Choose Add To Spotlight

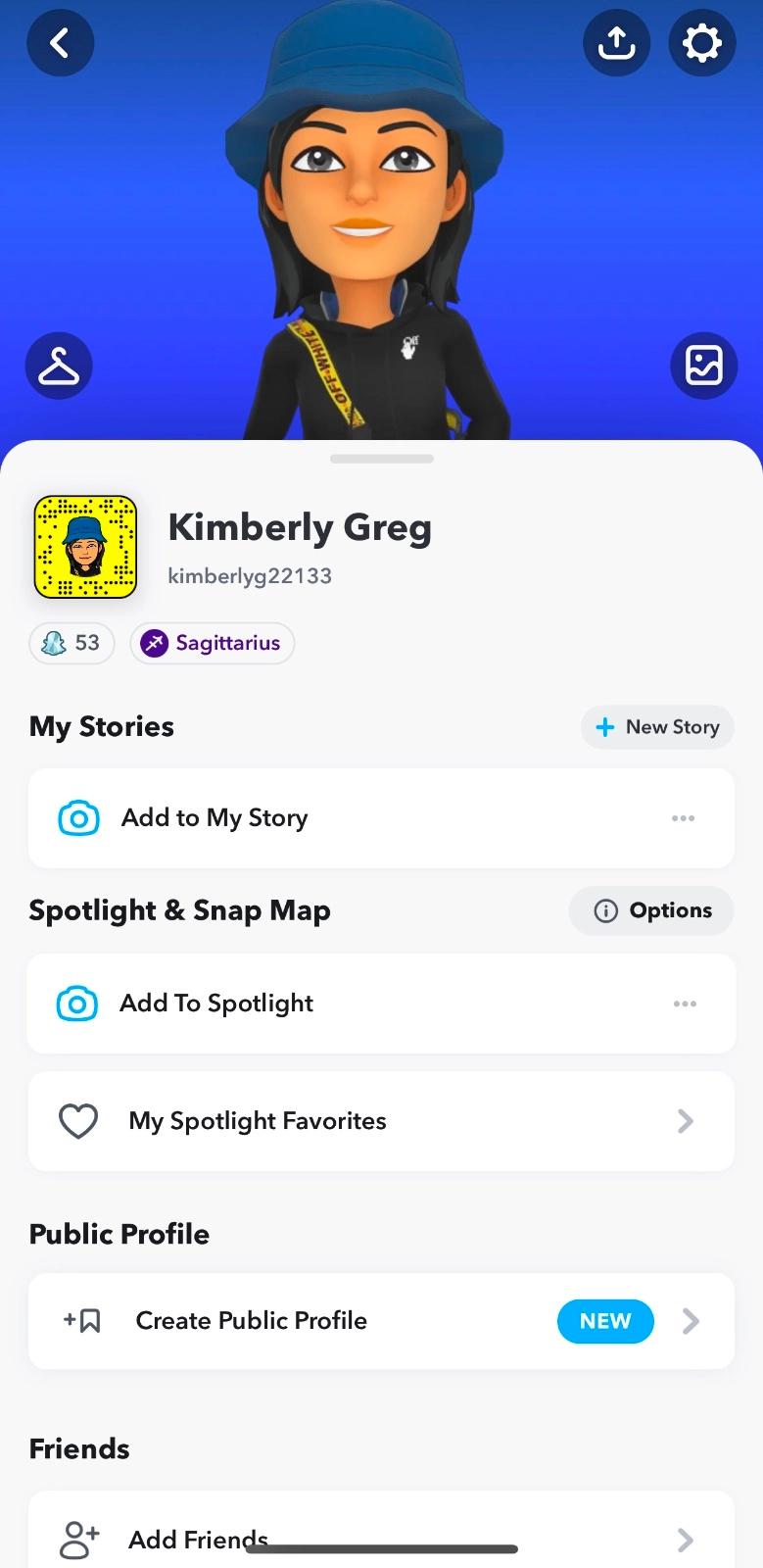pyautogui.click(x=216, y=1004)
